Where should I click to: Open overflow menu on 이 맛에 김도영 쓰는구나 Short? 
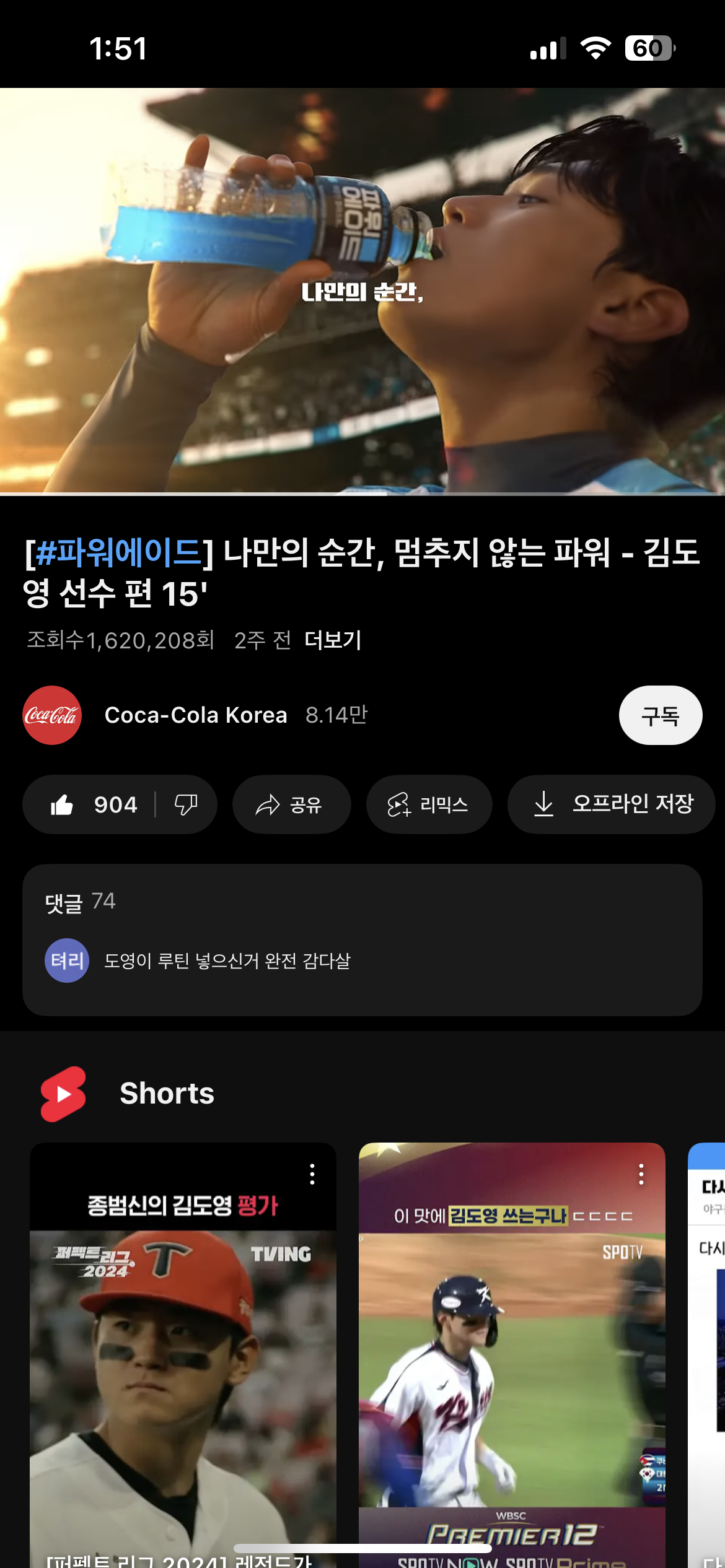pos(641,1174)
